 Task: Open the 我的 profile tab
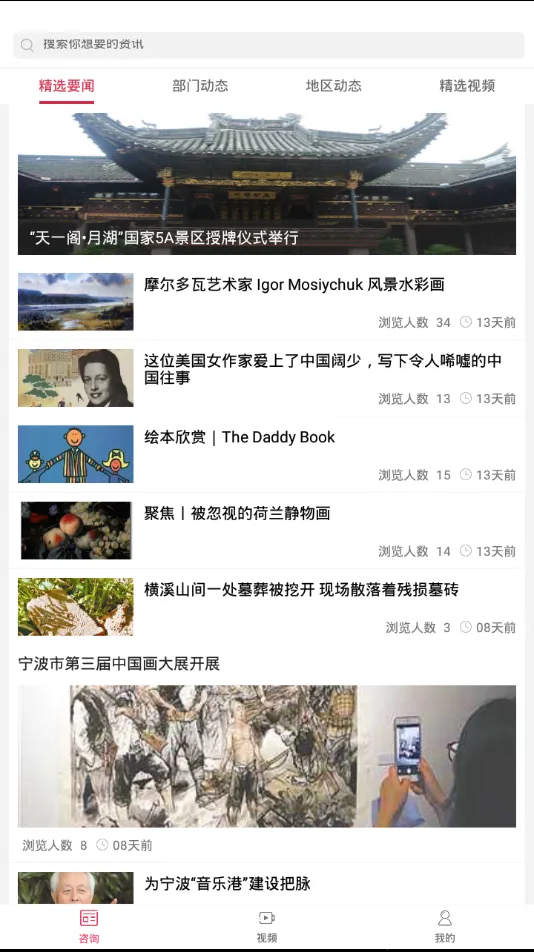pyautogui.click(x=445, y=926)
